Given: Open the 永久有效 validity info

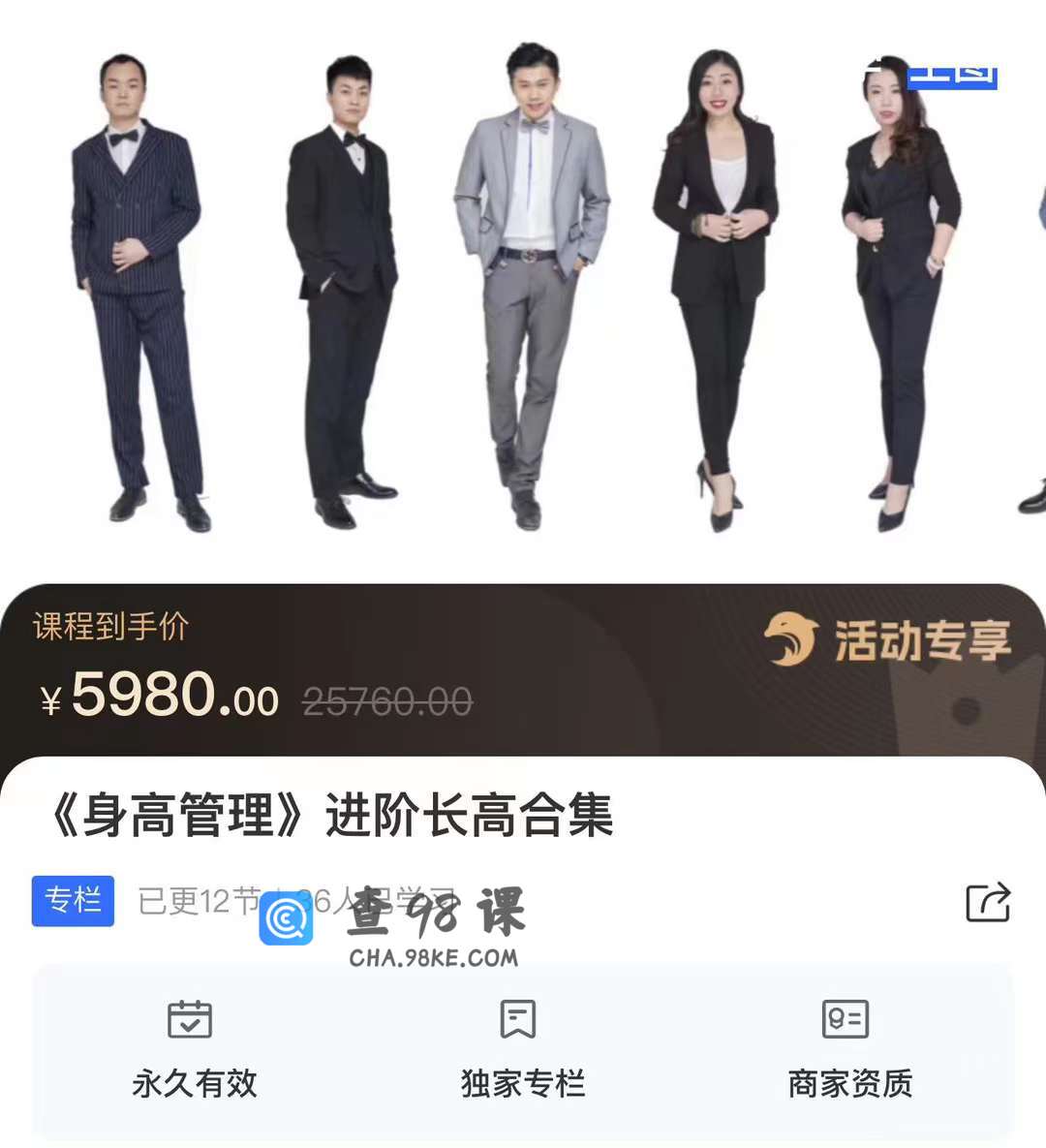Looking at the screenshot, I should pyautogui.click(x=193, y=1050).
